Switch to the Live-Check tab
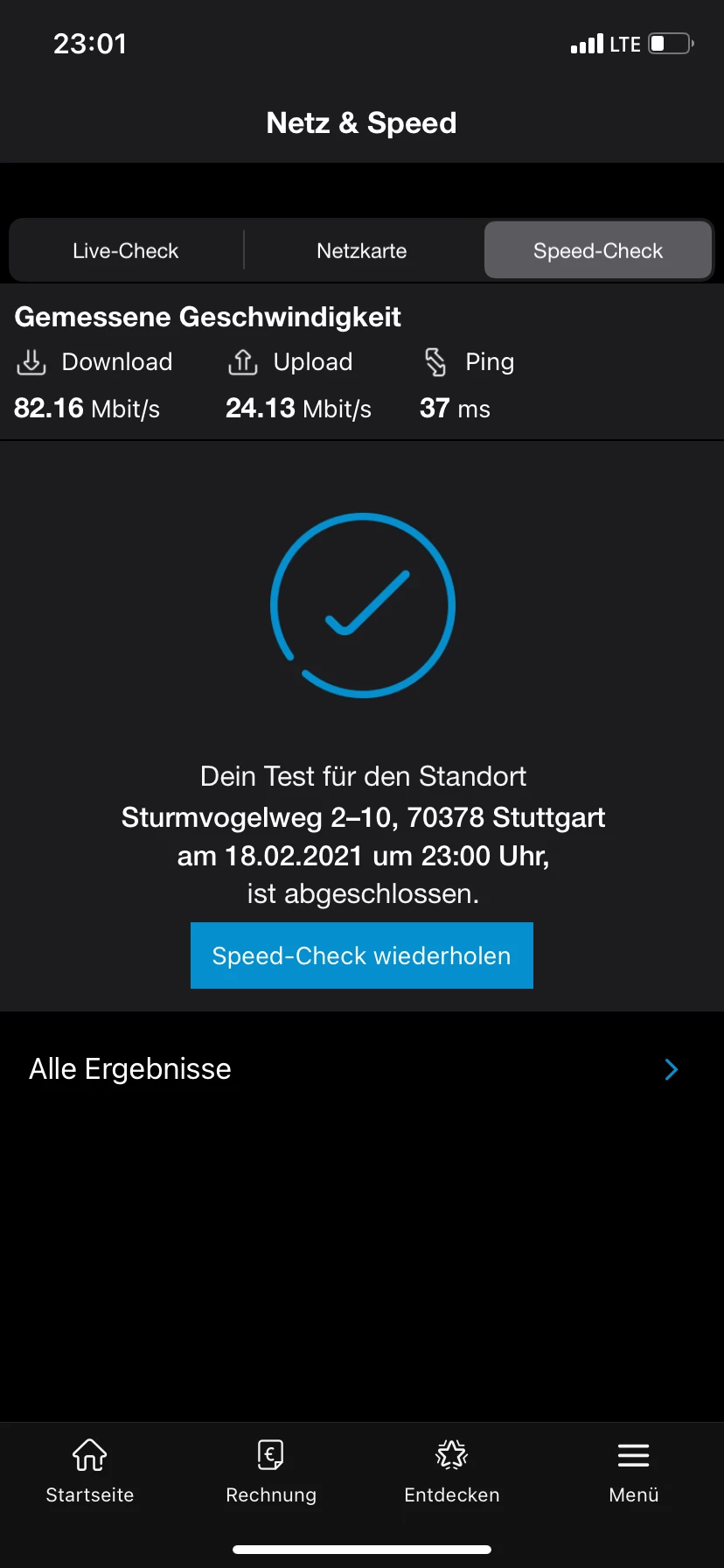This screenshot has height=1568, width=724. coord(126,251)
